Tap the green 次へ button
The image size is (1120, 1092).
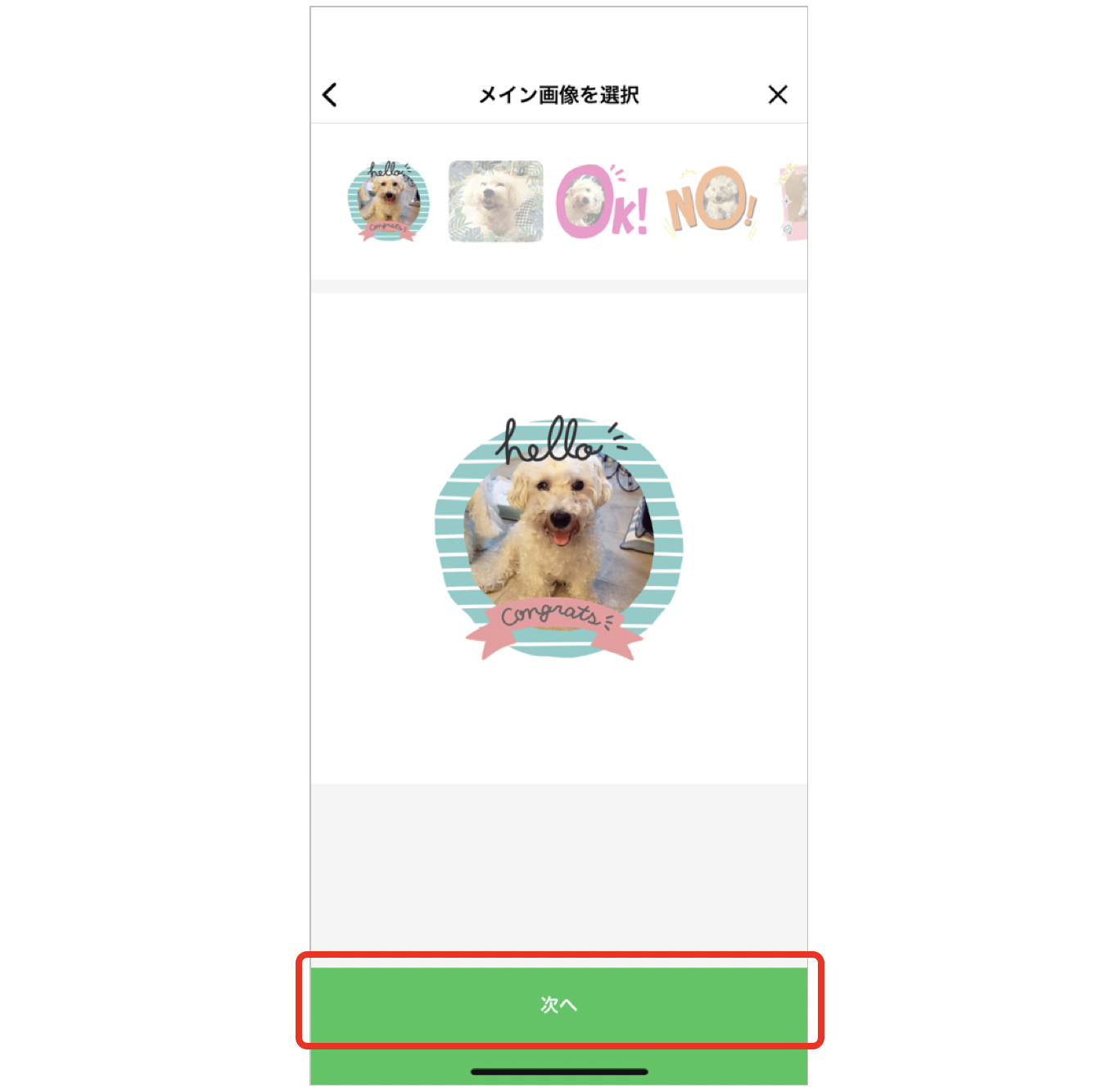(559, 1004)
